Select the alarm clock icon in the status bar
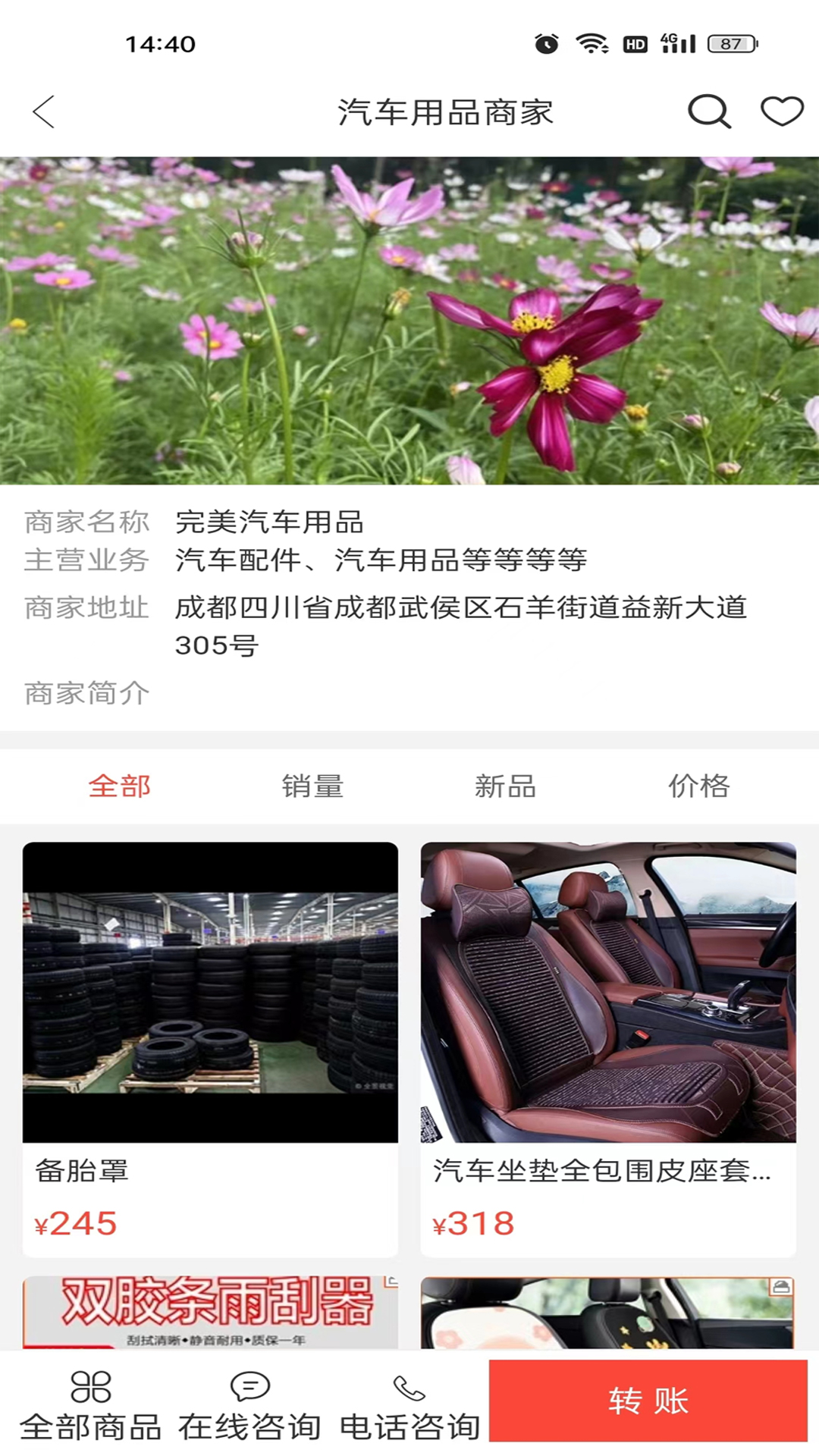Screen dimensions: 819x1456 point(548,43)
